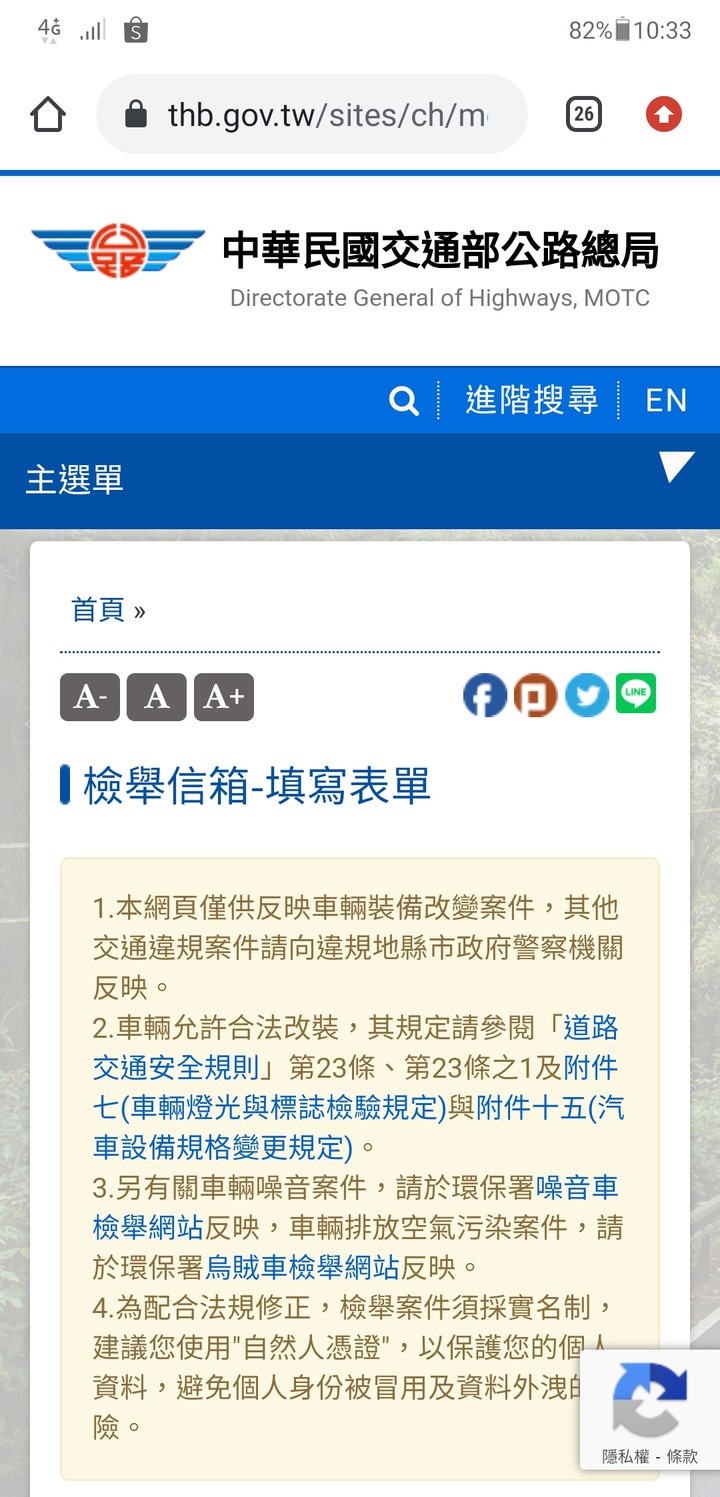Reset the font size with the A button

156,697
